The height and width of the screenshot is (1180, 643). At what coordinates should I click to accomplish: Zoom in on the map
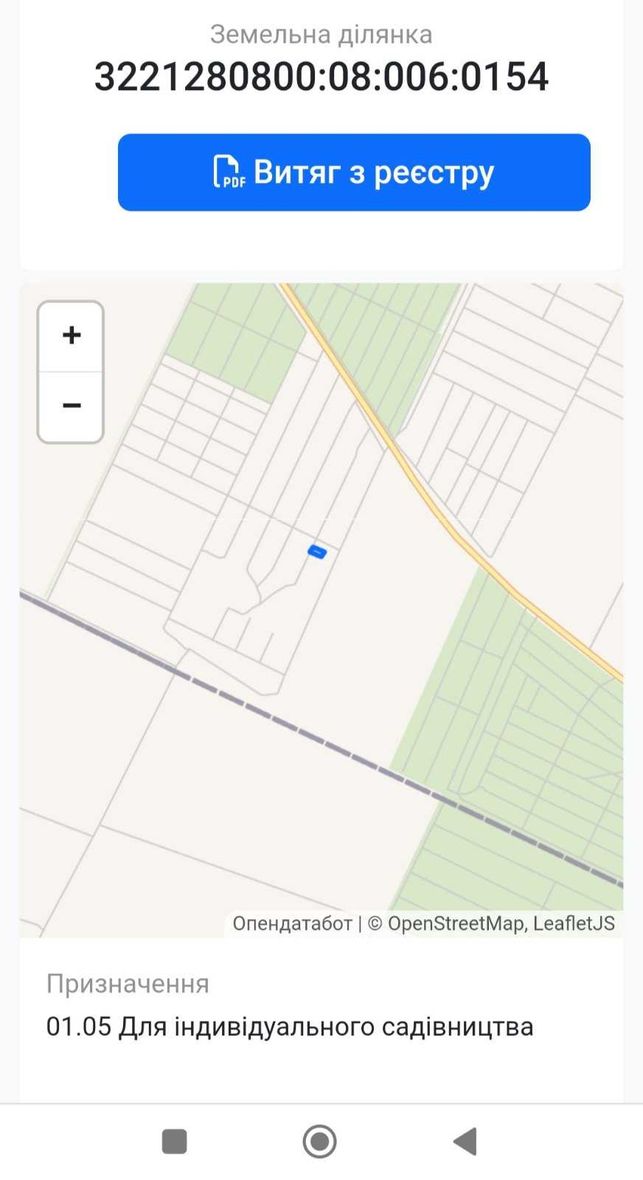click(71, 336)
